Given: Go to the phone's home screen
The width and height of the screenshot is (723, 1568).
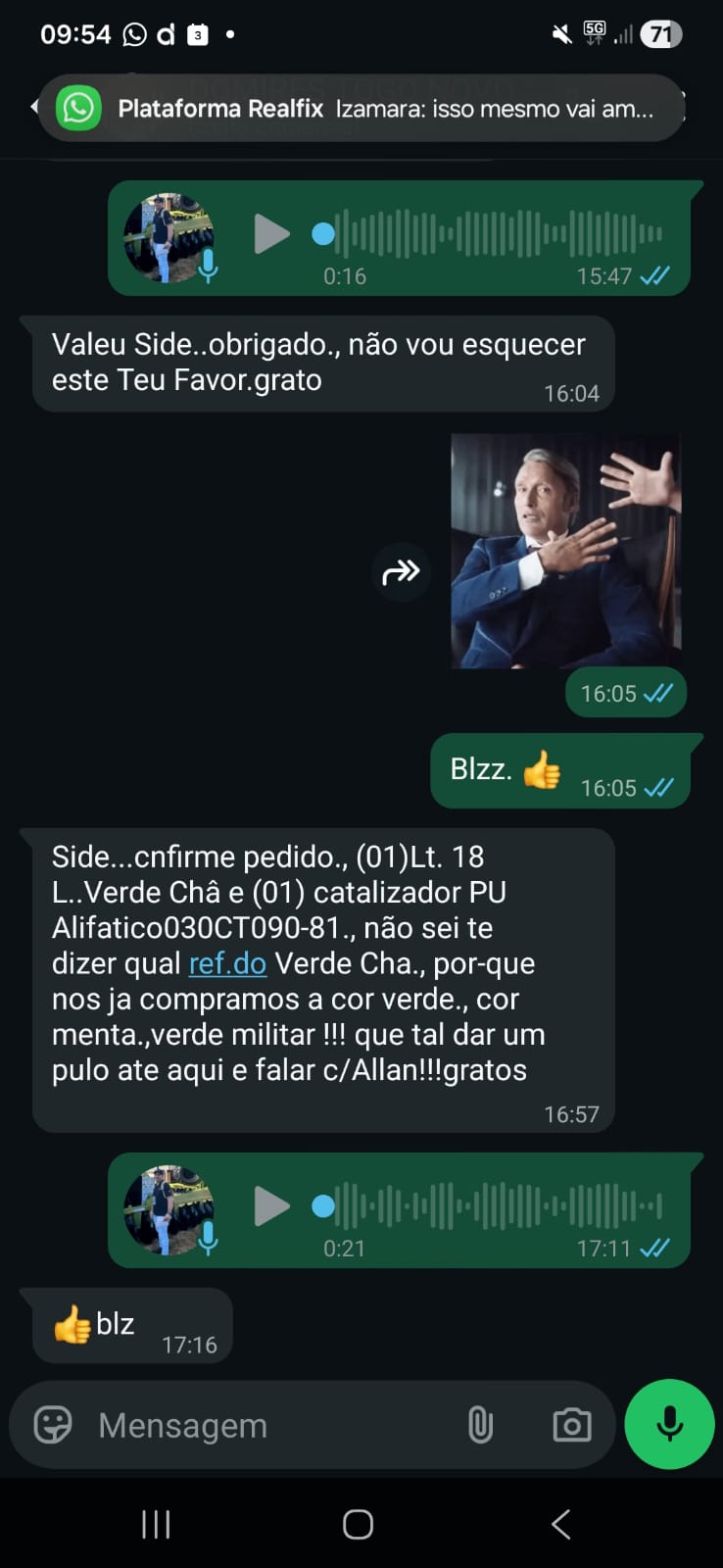Looking at the screenshot, I should (358, 1524).
